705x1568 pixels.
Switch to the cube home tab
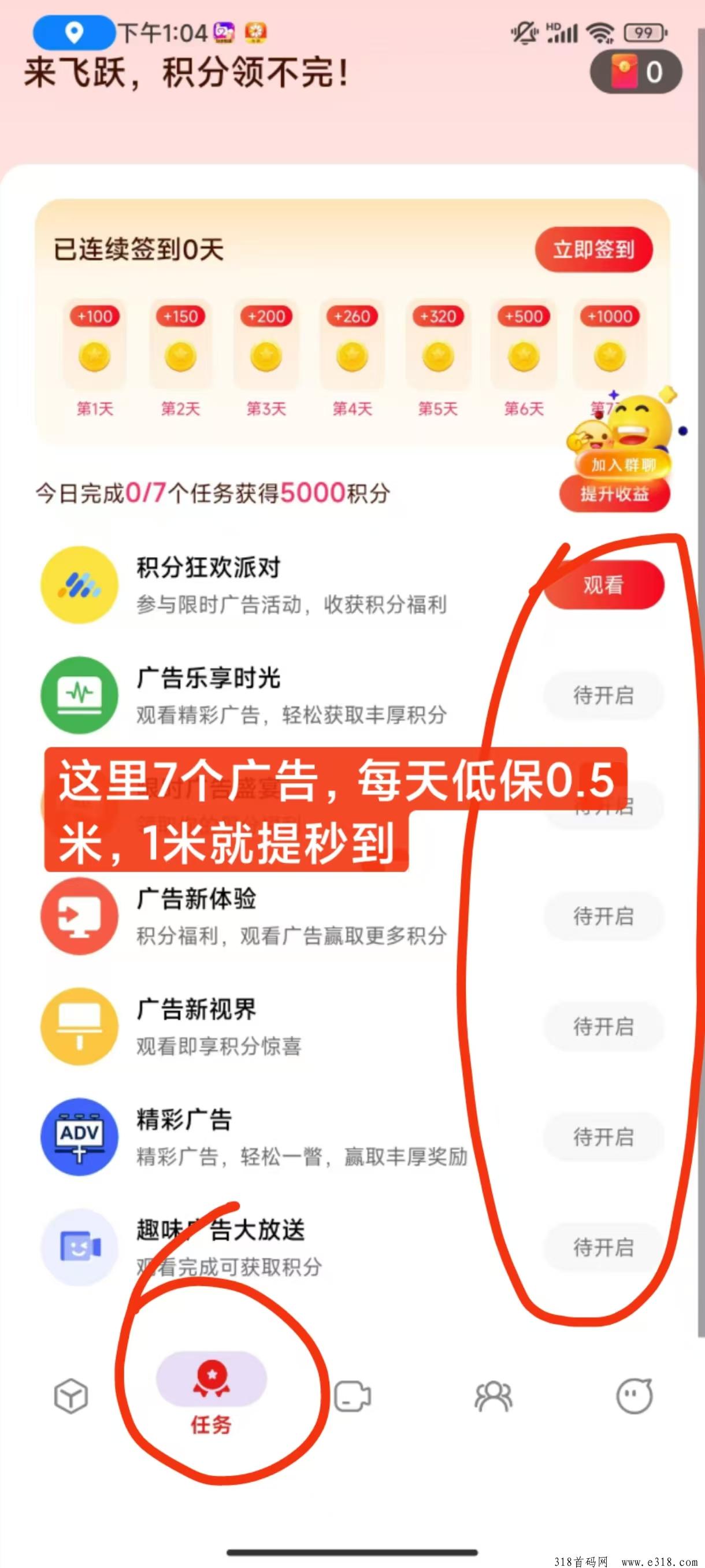click(x=70, y=1396)
